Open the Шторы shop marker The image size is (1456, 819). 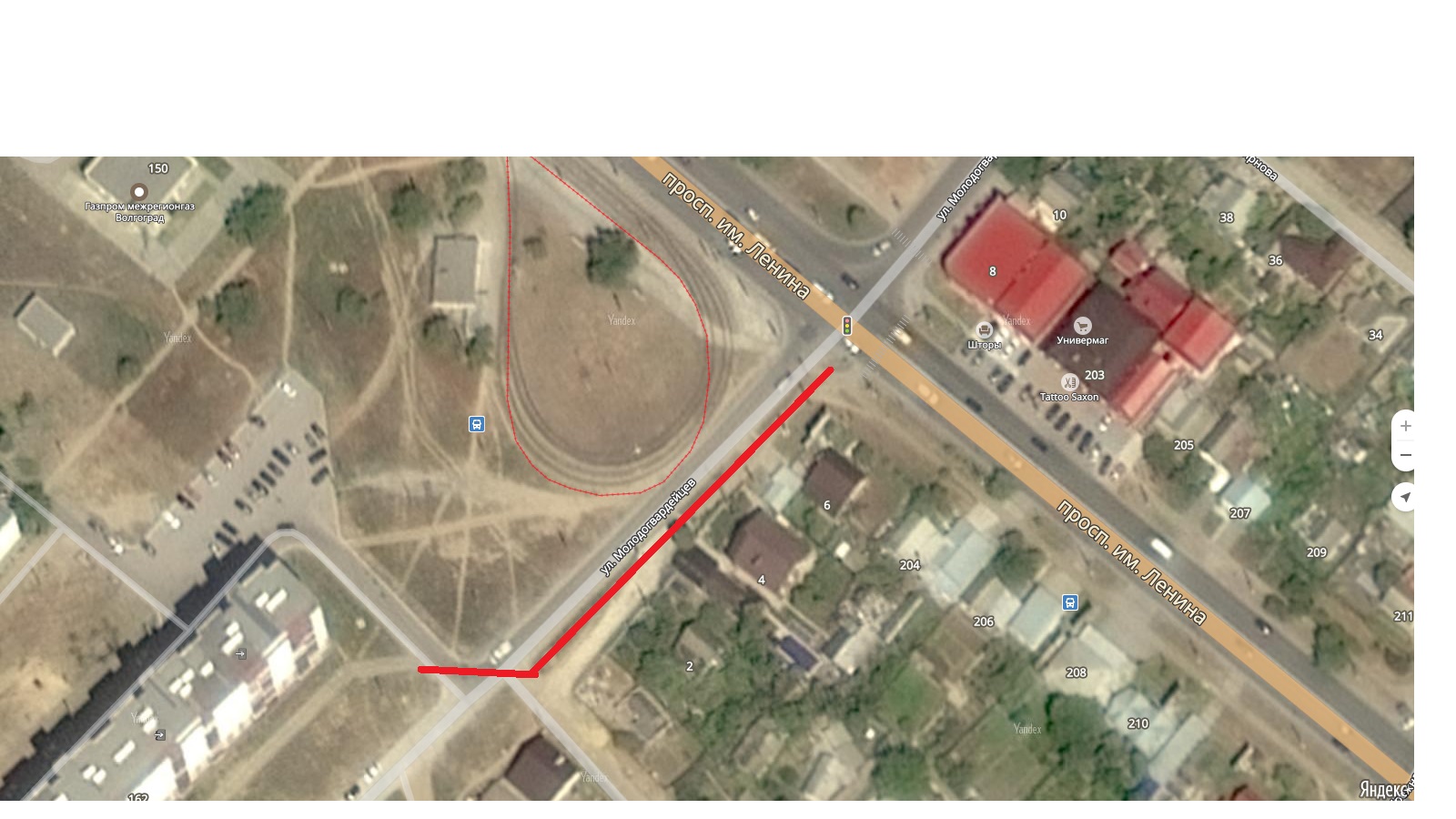(x=984, y=330)
